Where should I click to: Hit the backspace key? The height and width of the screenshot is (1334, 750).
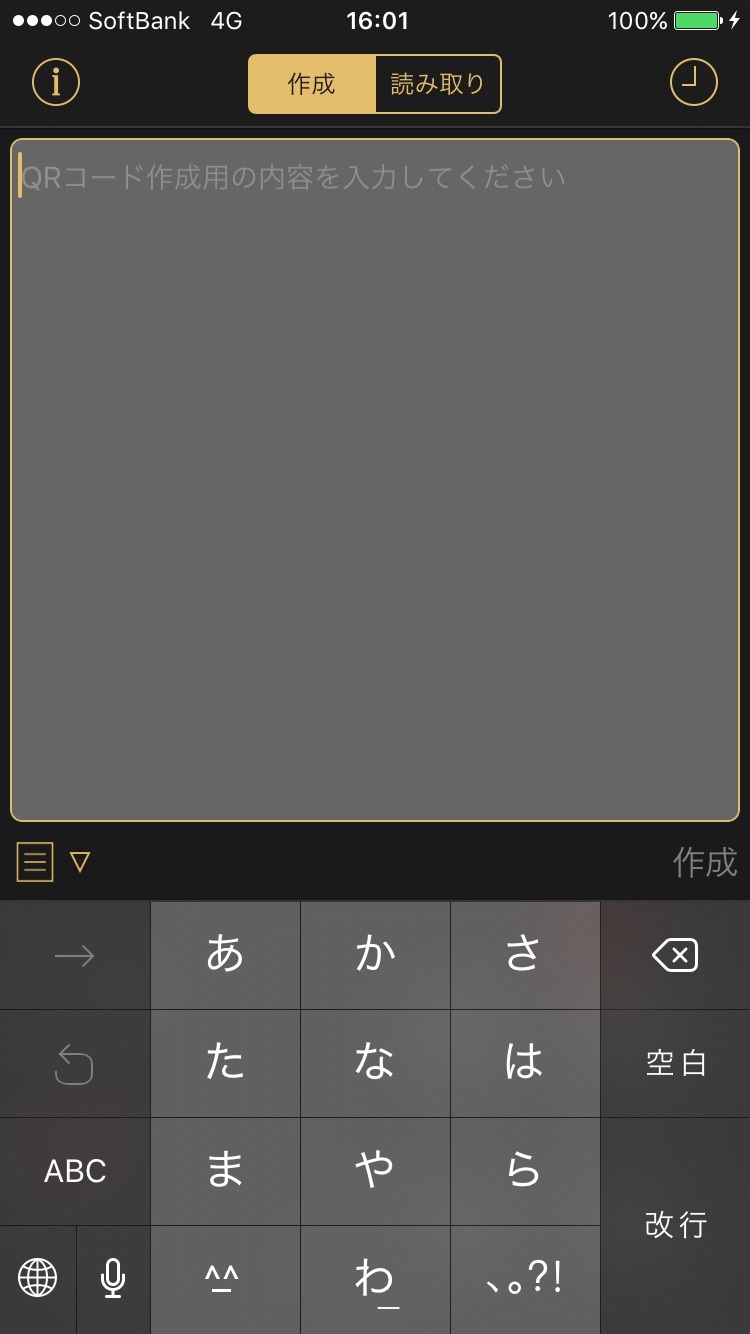click(x=675, y=956)
